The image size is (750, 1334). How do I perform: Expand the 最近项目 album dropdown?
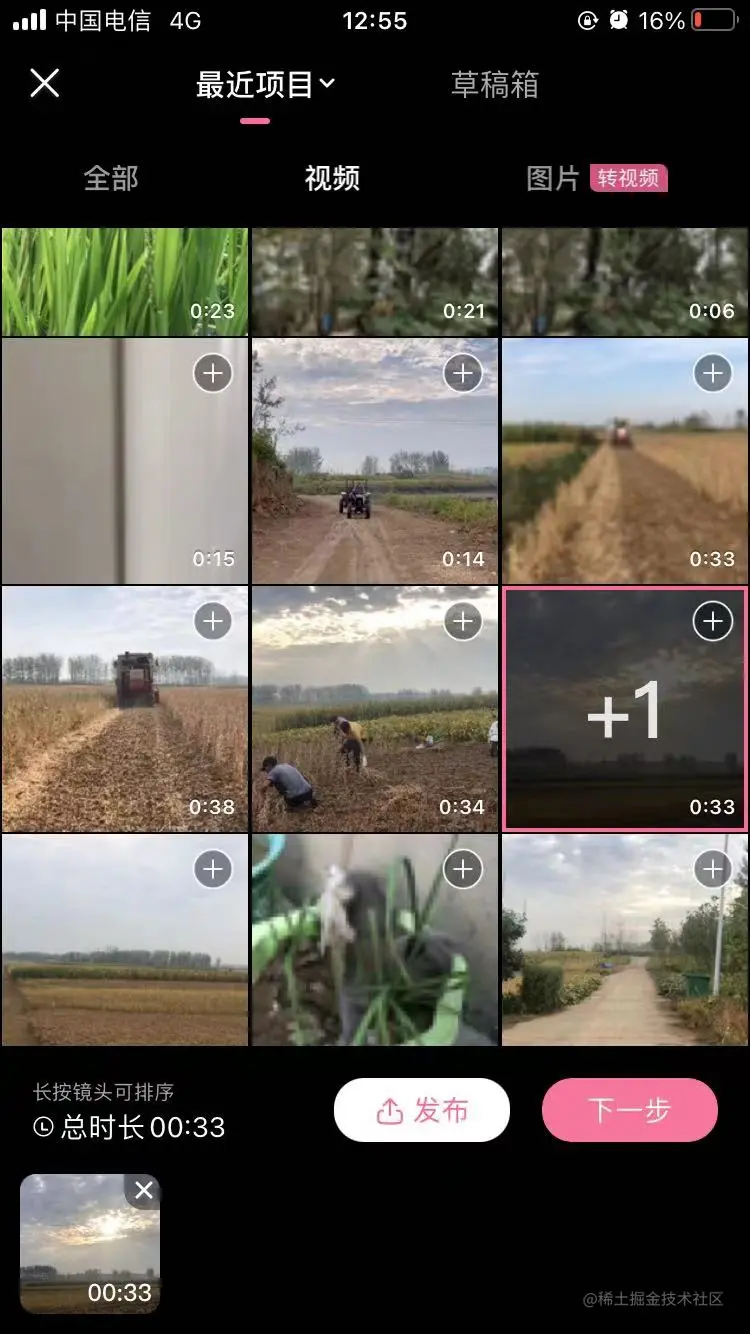265,85
